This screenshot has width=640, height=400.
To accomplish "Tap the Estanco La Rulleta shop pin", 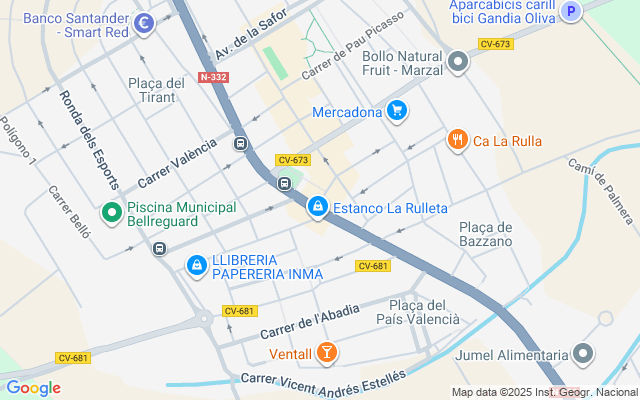I will point(318,207).
